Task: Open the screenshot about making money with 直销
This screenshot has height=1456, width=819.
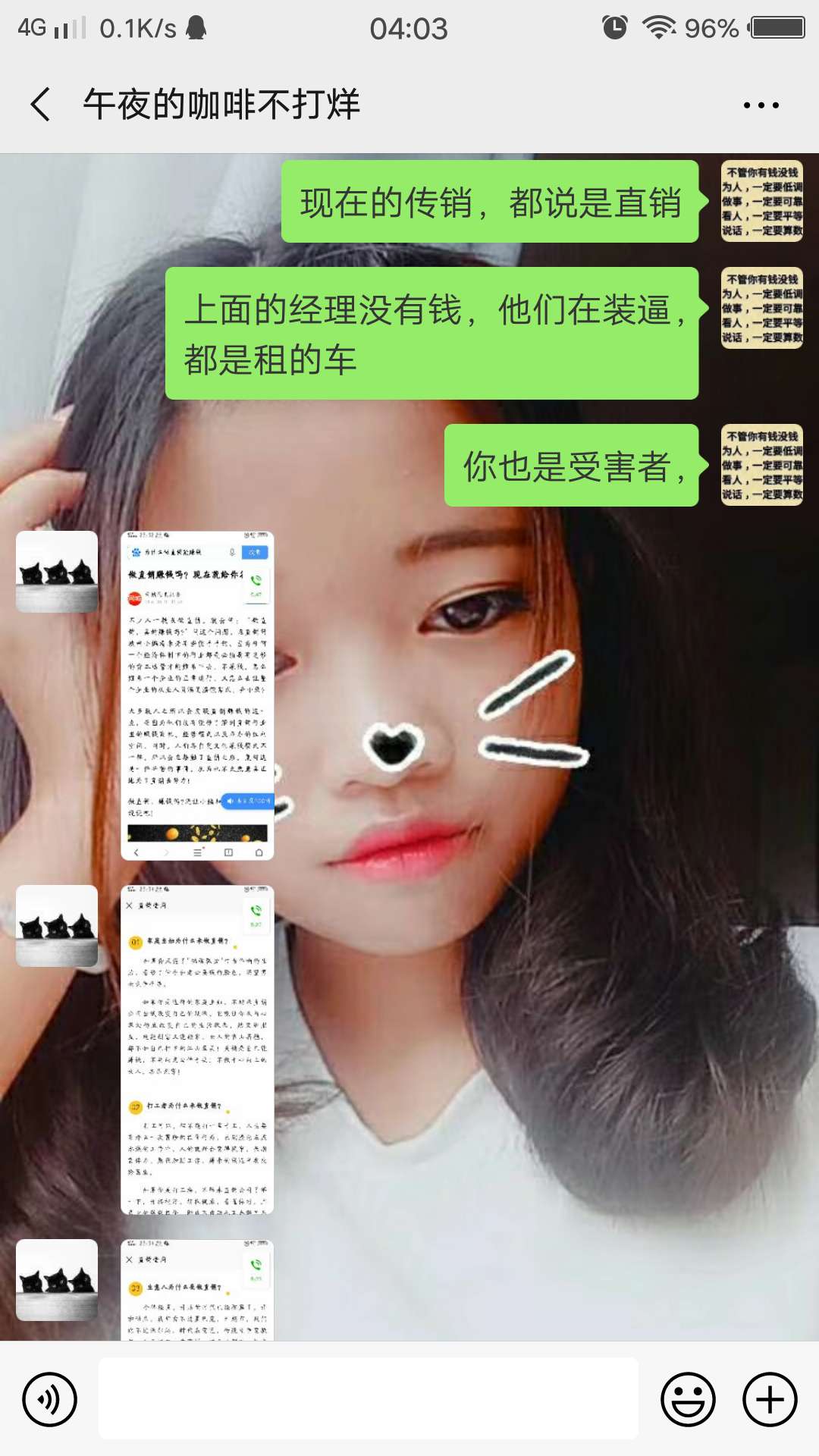Action: 197,695
